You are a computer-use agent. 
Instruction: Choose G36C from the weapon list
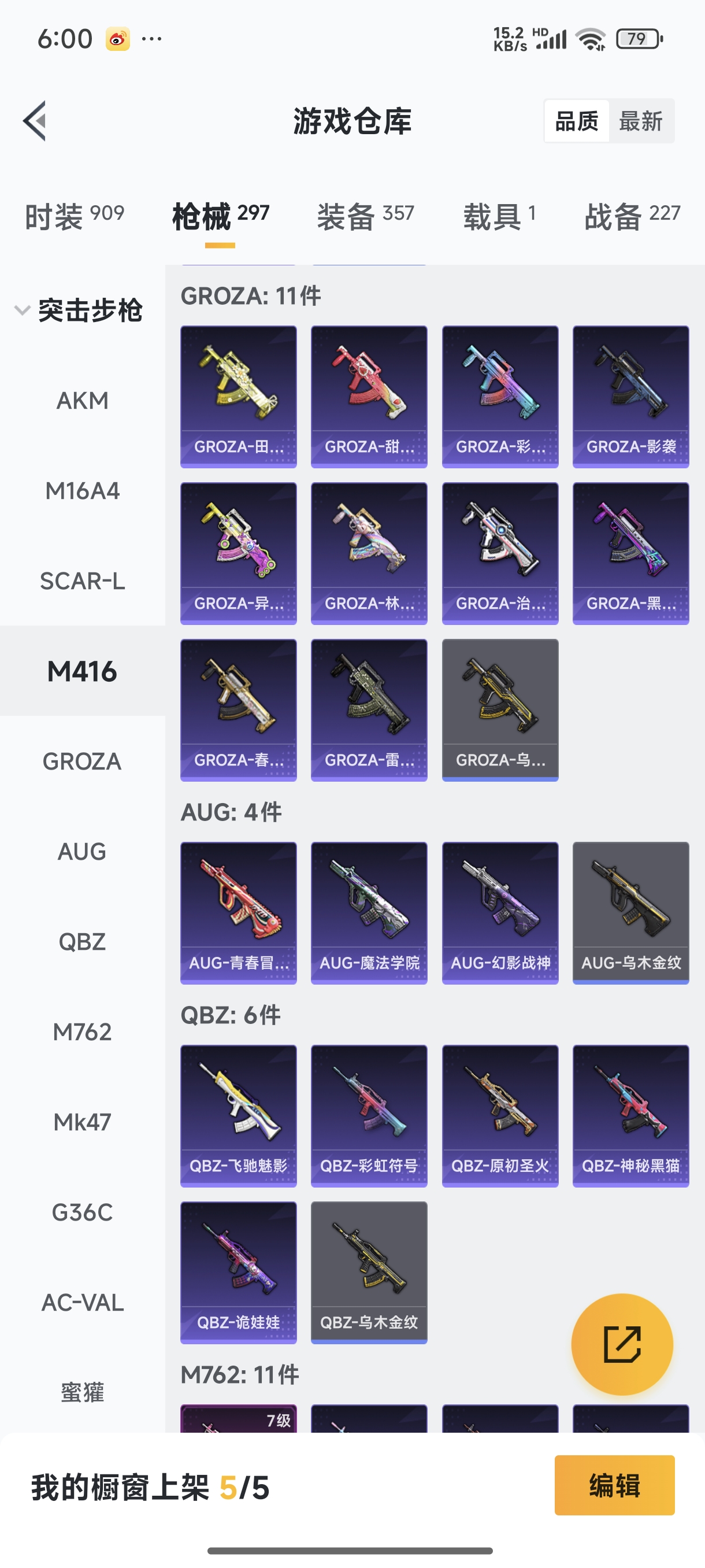tap(82, 1212)
